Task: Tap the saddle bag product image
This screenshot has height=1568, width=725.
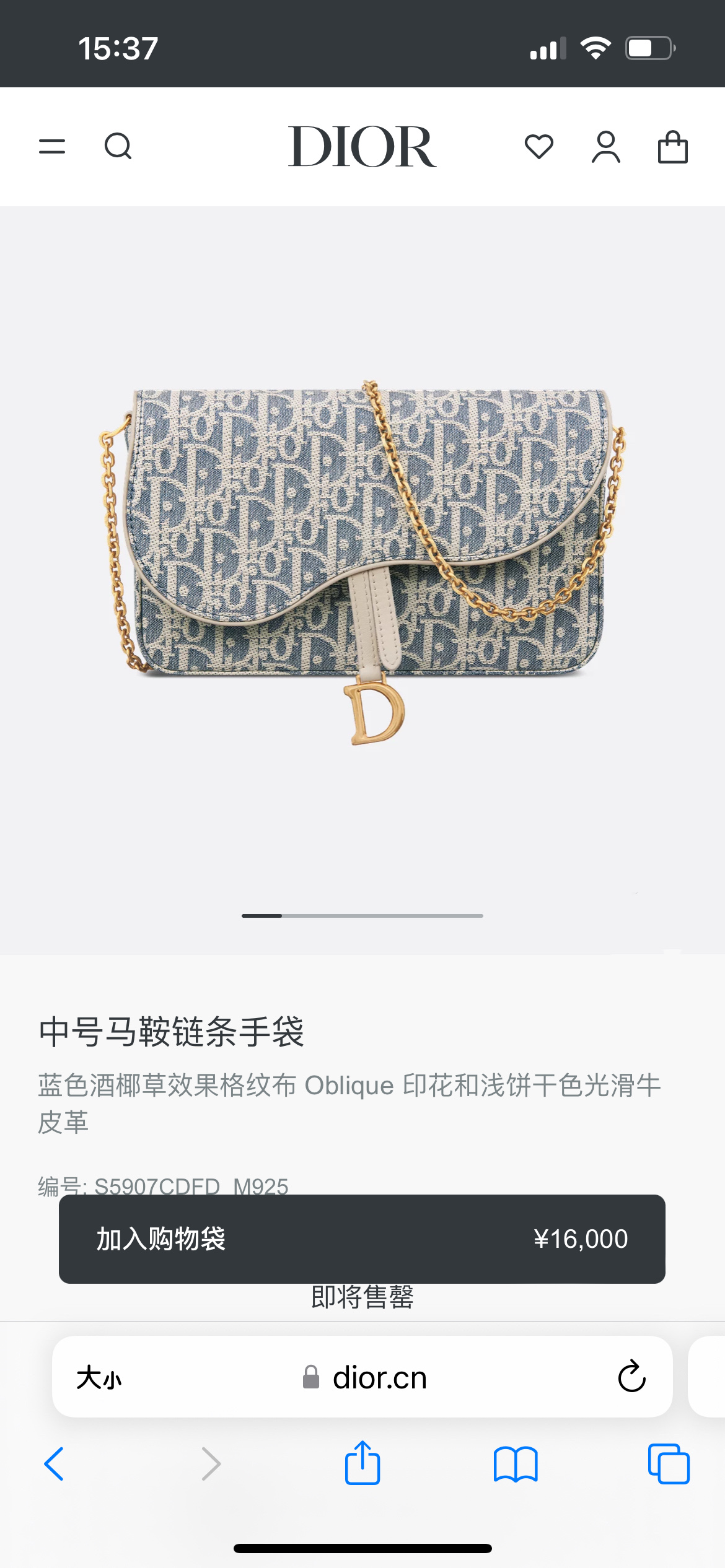Action: tap(362, 557)
